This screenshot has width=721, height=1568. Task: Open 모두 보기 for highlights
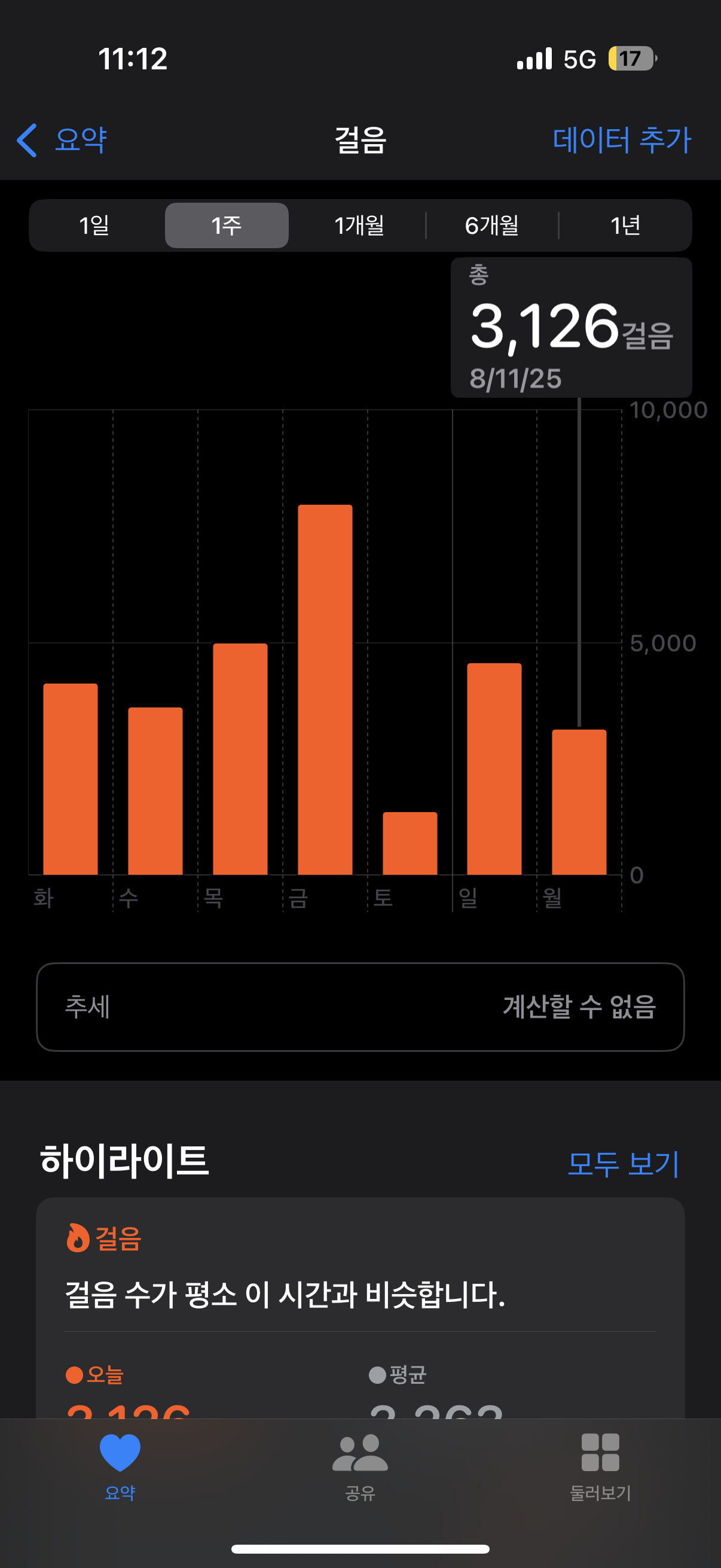622,1163
